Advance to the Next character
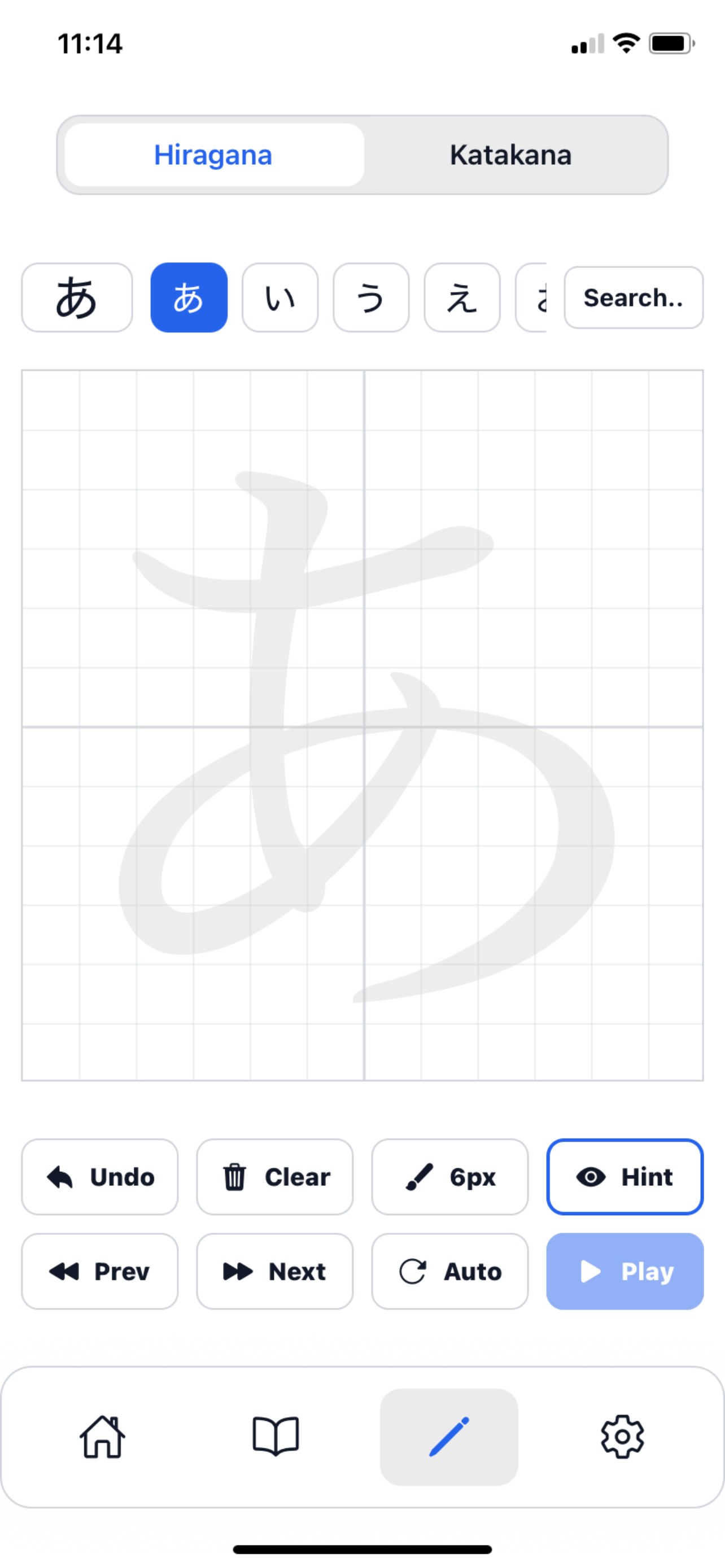The image size is (725, 1568). pos(274,1271)
